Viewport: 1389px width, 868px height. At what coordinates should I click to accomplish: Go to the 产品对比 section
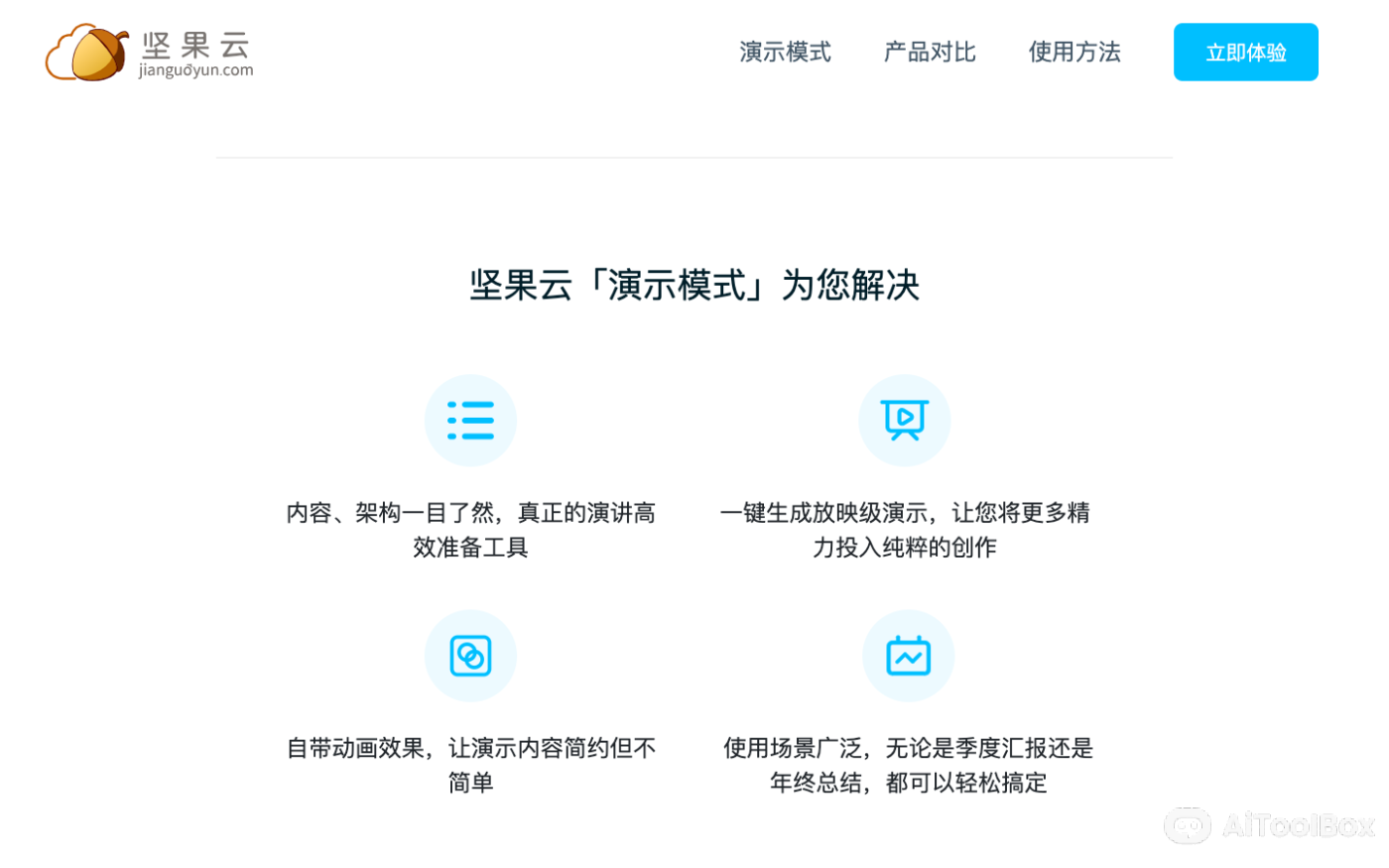(930, 52)
